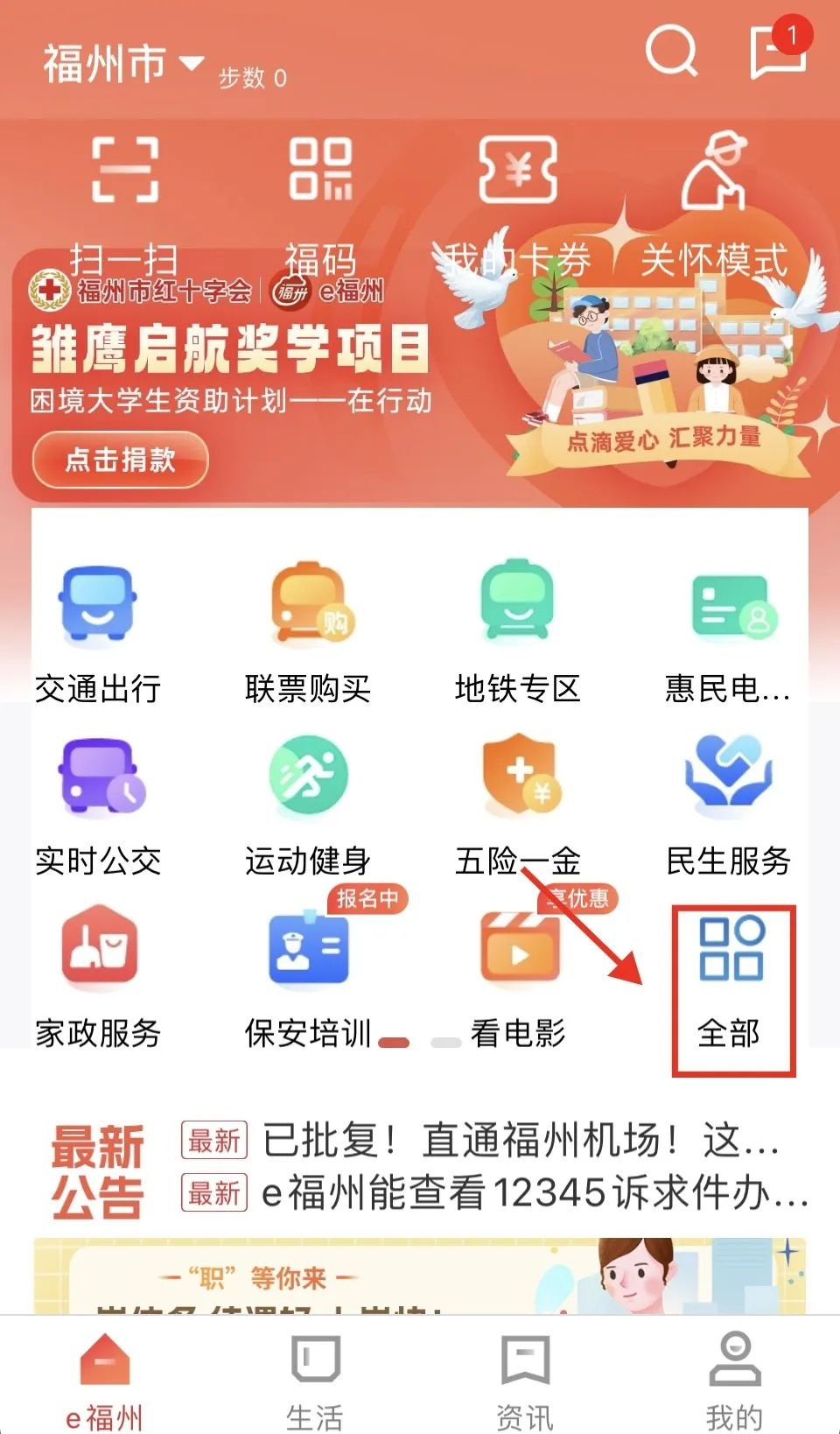This screenshot has height=1434, width=840.
Task: Open the 福州市 city selector dropdown
Action: tap(122, 64)
